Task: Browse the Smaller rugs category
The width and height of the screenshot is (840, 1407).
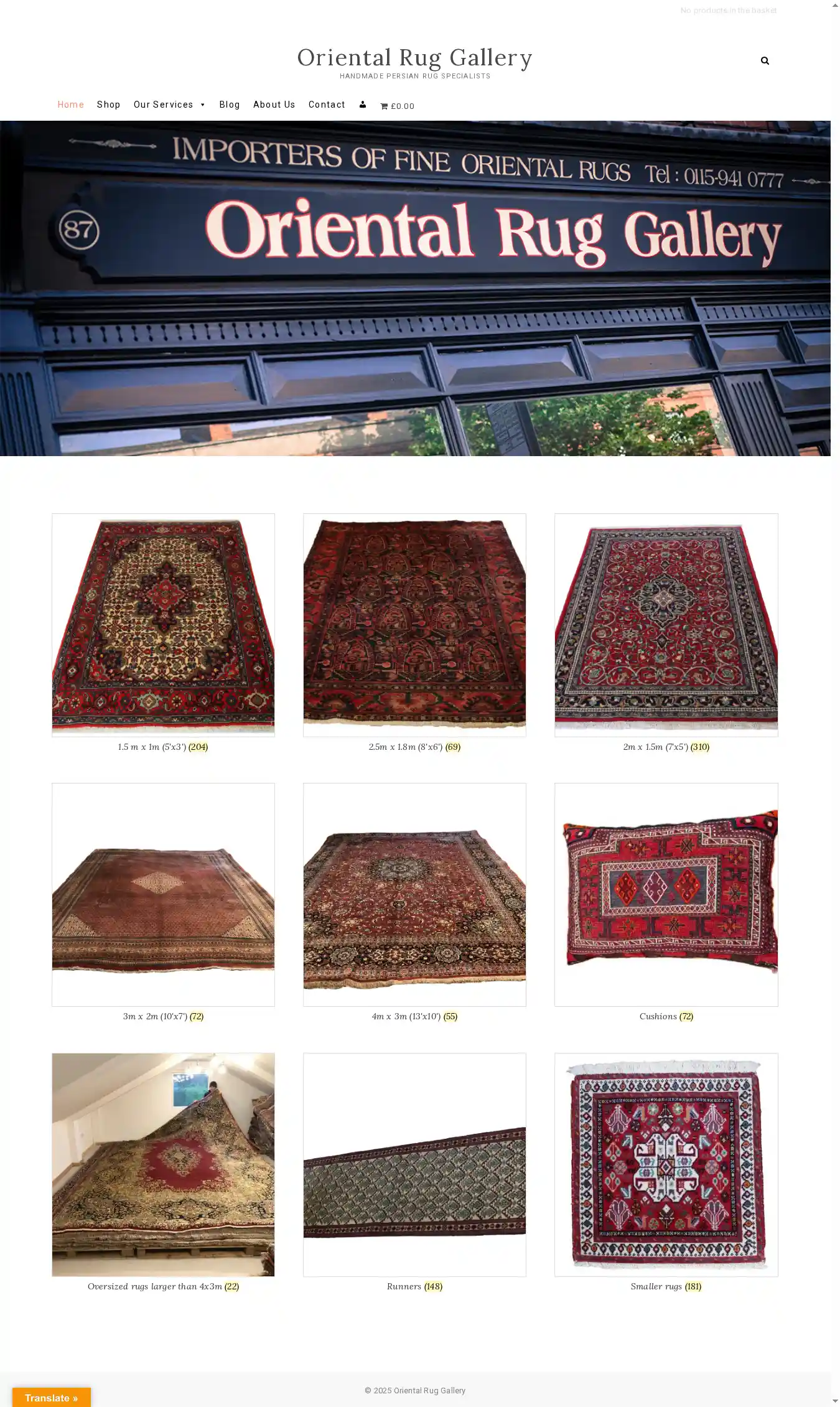Action: click(x=666, y=1164)
